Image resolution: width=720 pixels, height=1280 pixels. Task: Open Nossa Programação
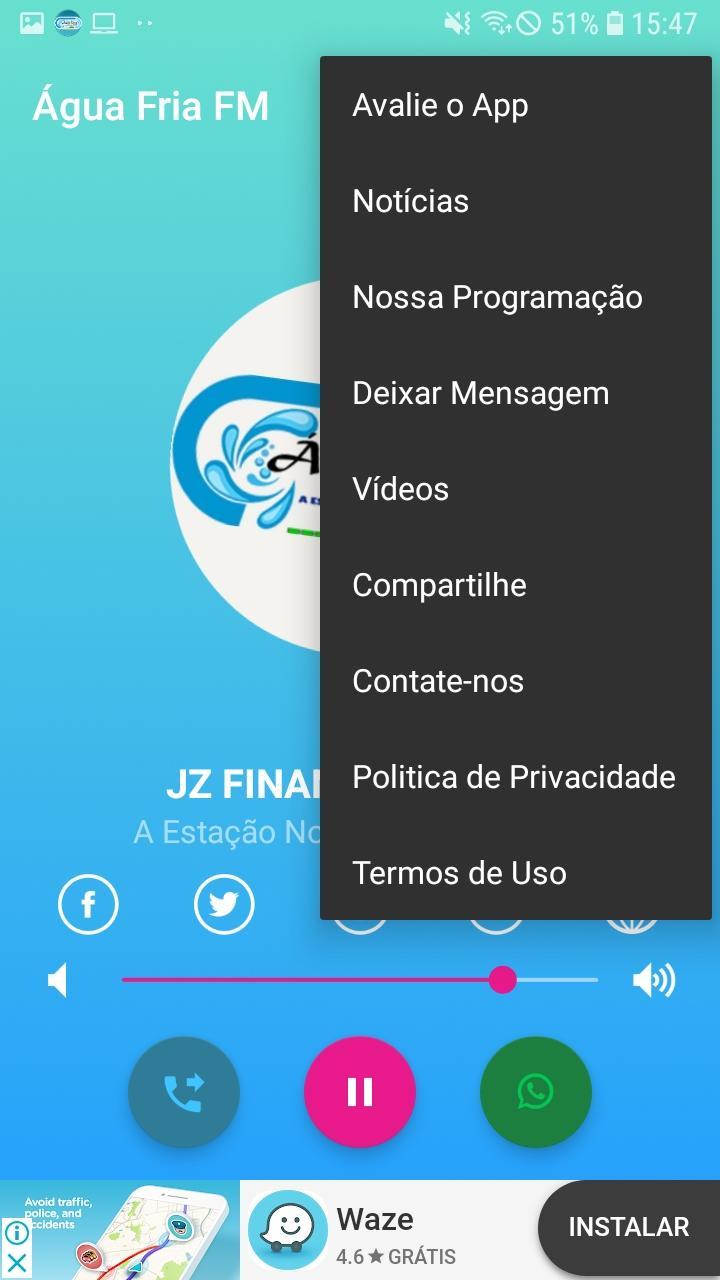[515, 297]
